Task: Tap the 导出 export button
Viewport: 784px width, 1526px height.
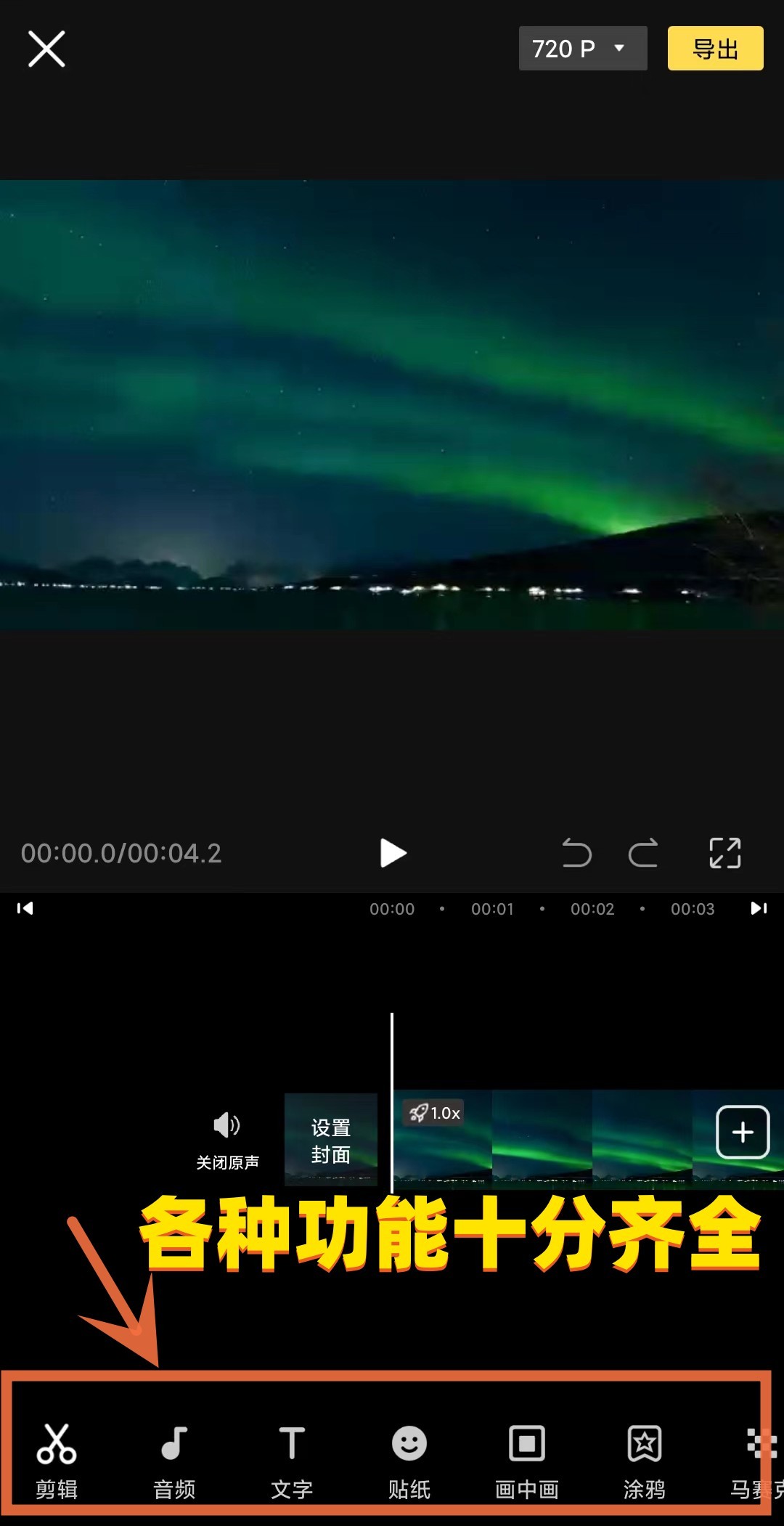Action: [715, 49]
